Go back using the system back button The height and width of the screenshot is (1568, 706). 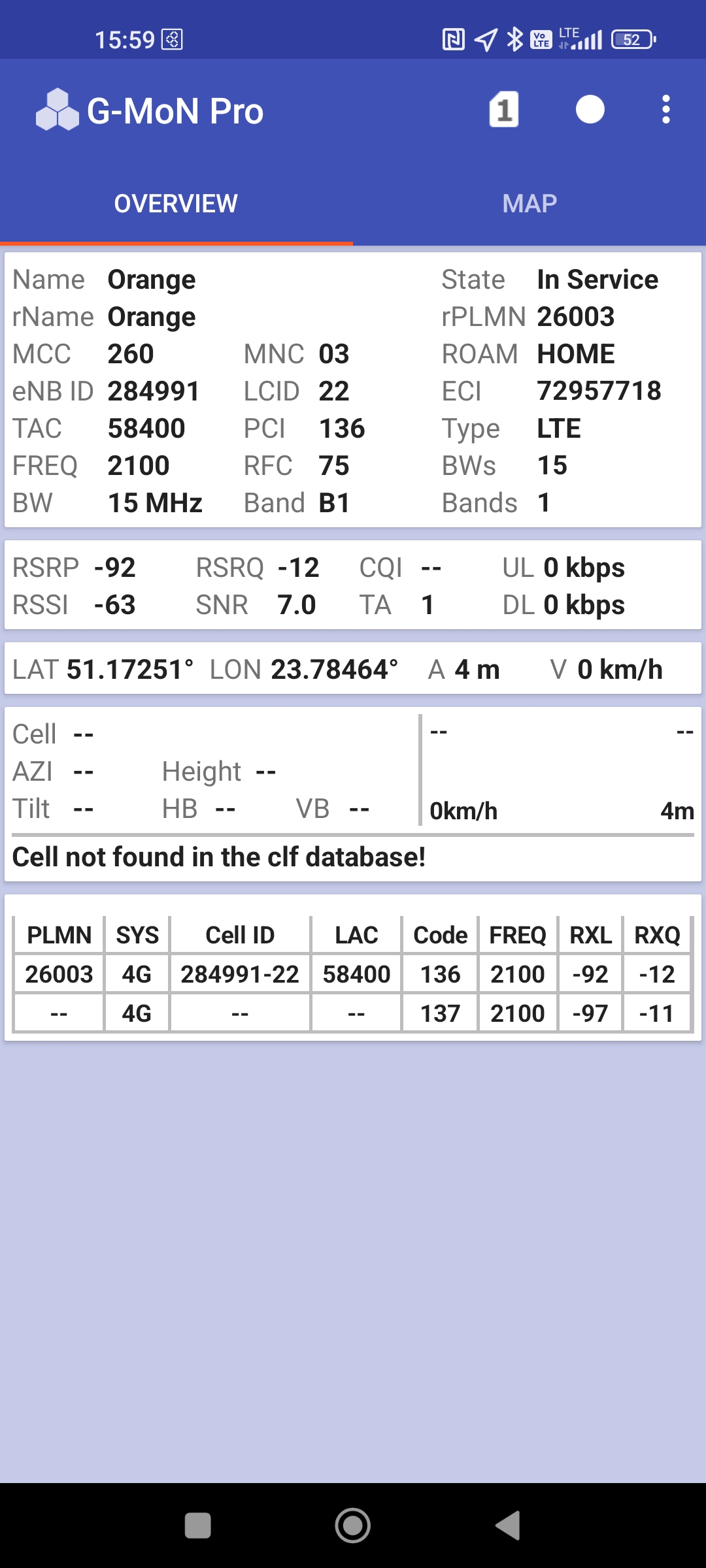(x=507, y=1526)
